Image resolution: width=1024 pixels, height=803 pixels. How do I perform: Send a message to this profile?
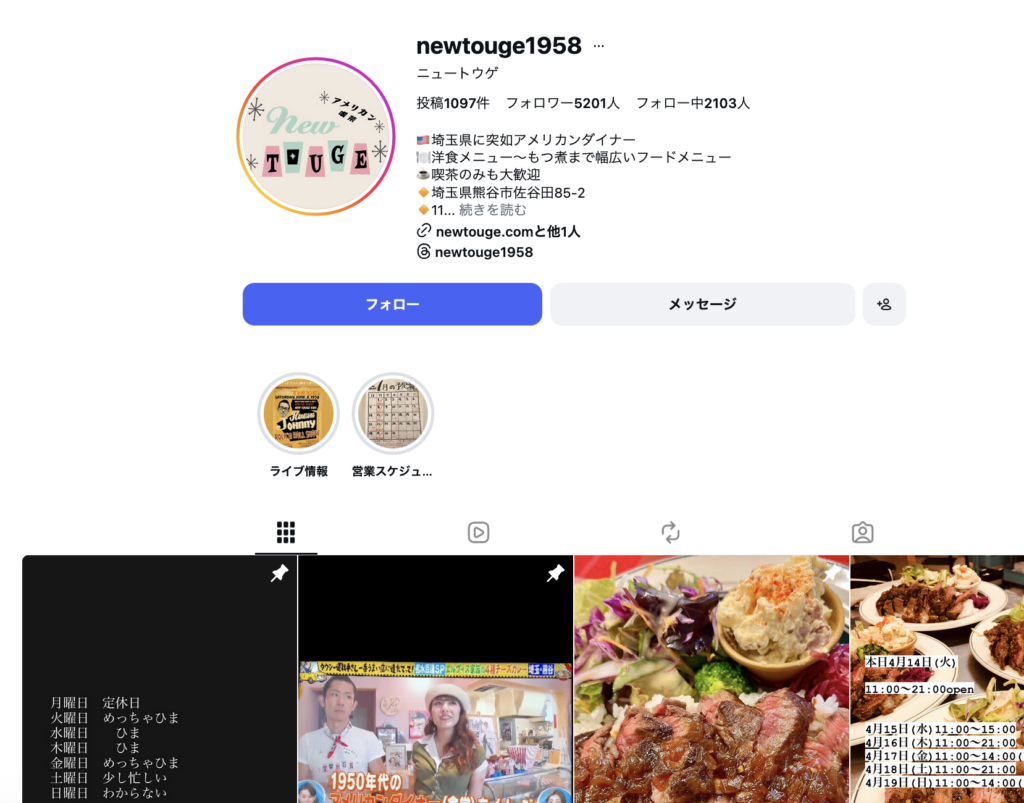tap(702, 304)
